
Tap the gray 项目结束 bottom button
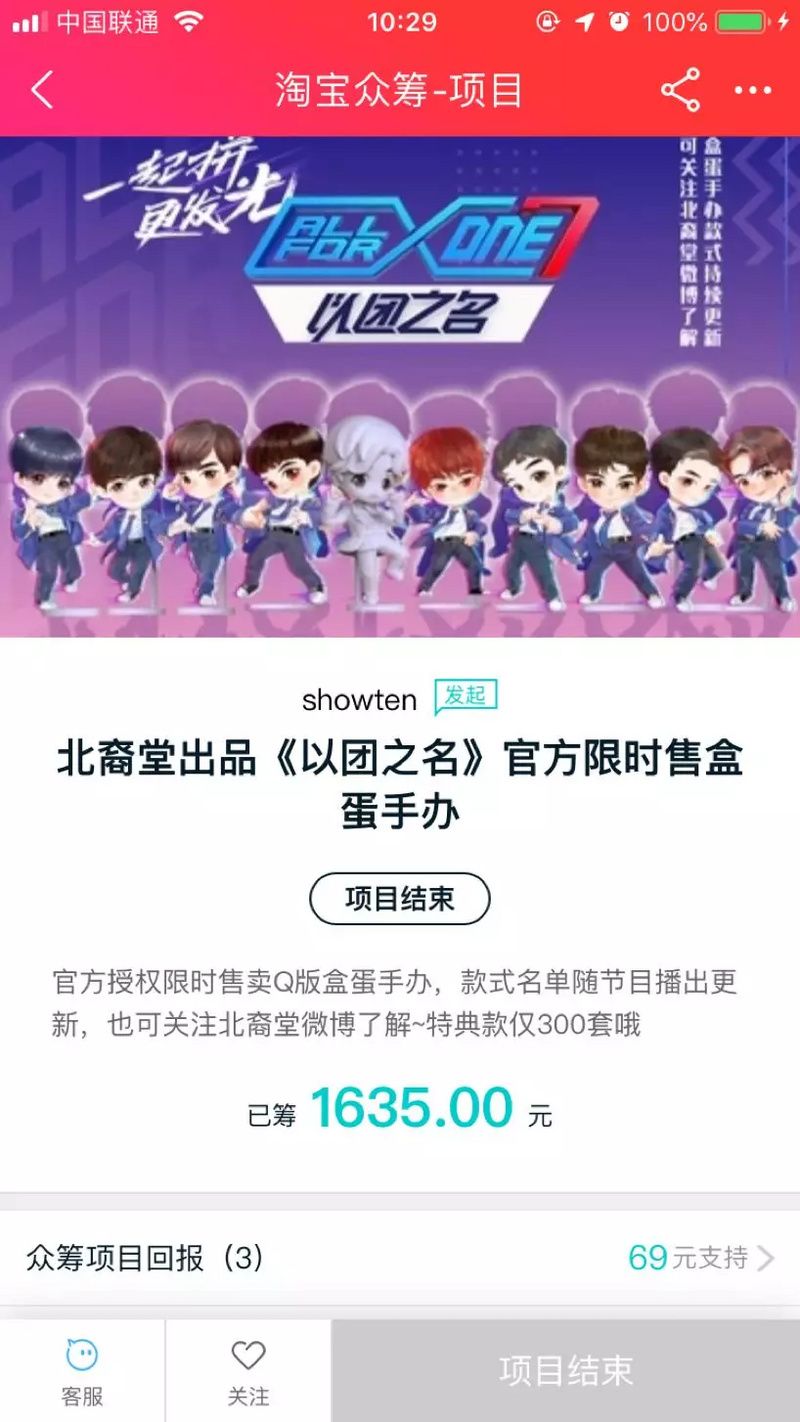click(x=566, y=1370)
